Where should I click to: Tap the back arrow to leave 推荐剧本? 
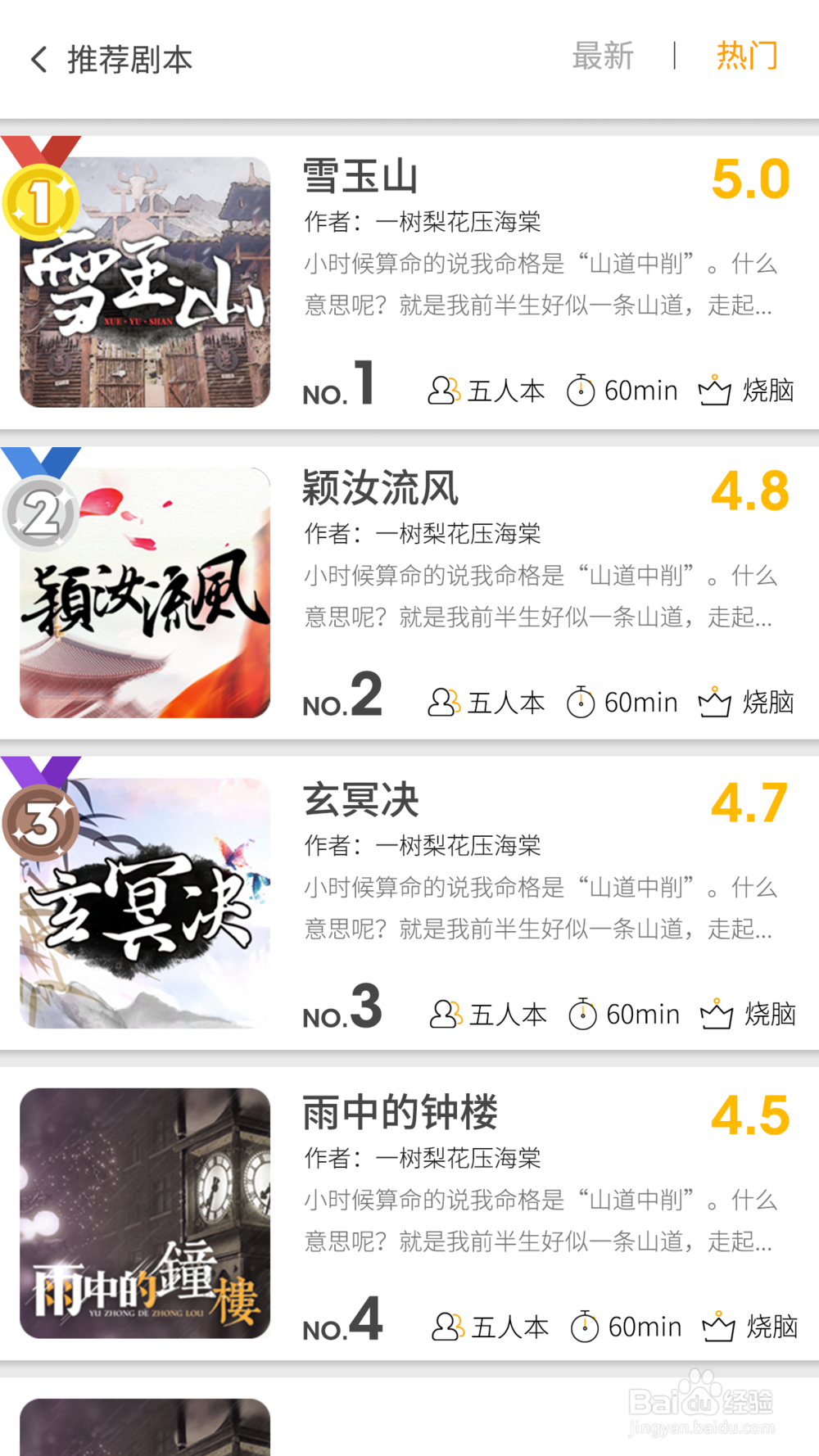pyautogui.click(x=38, y=58)
